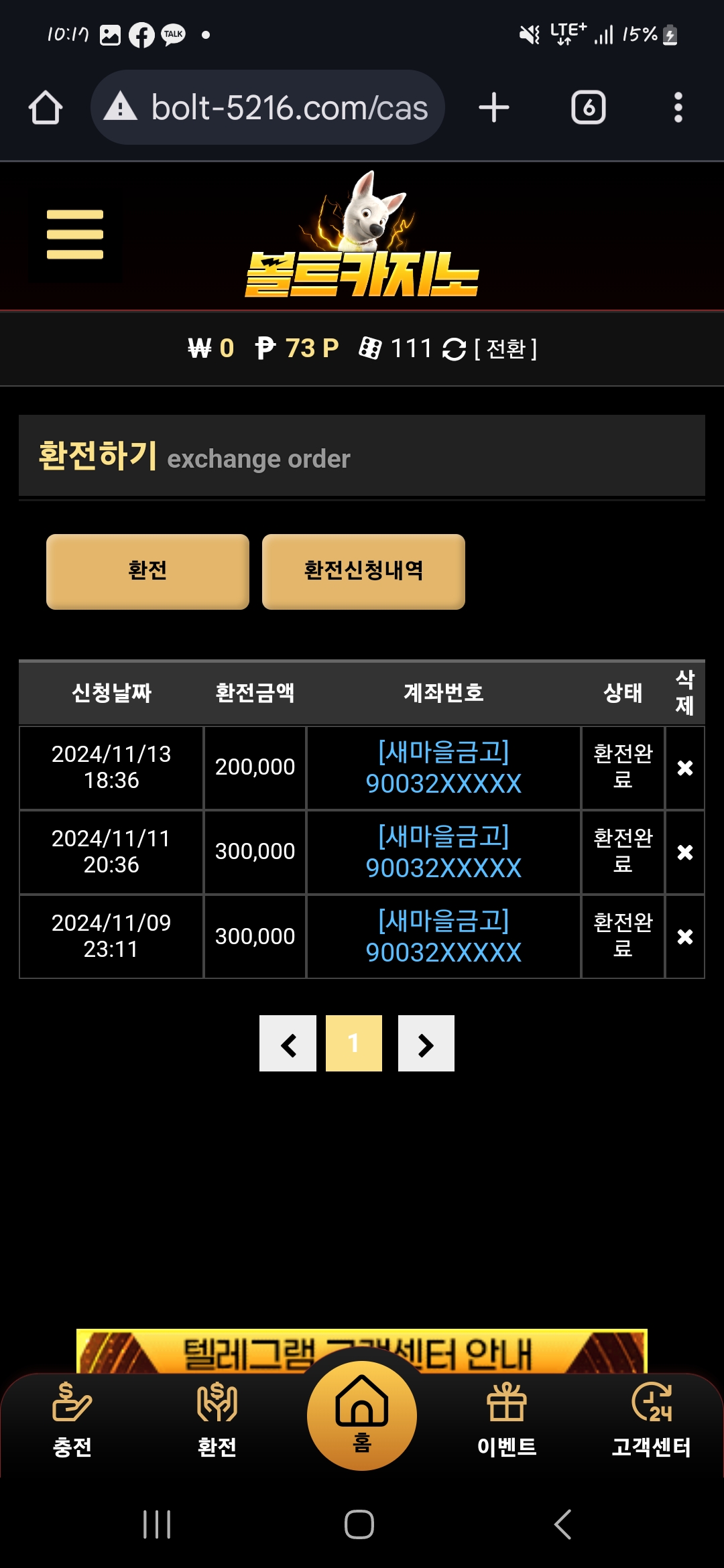The width and height of the screenshot is (724, 1568).
Task: Open the hamburger drawer menu
Action: (x=74, y=235)
